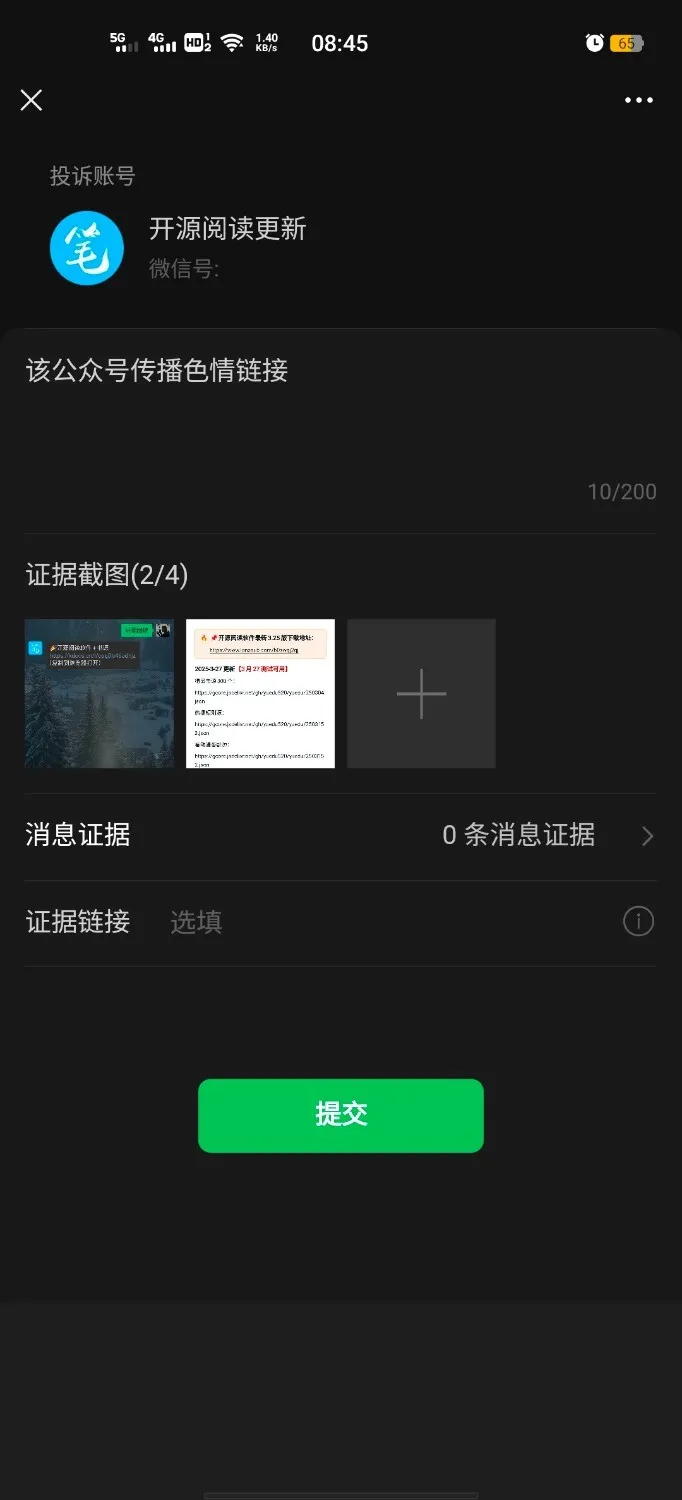Open the three-dot overflow menu
The height and width of the screenshot is (1500, 682).
tap(638, 100)
